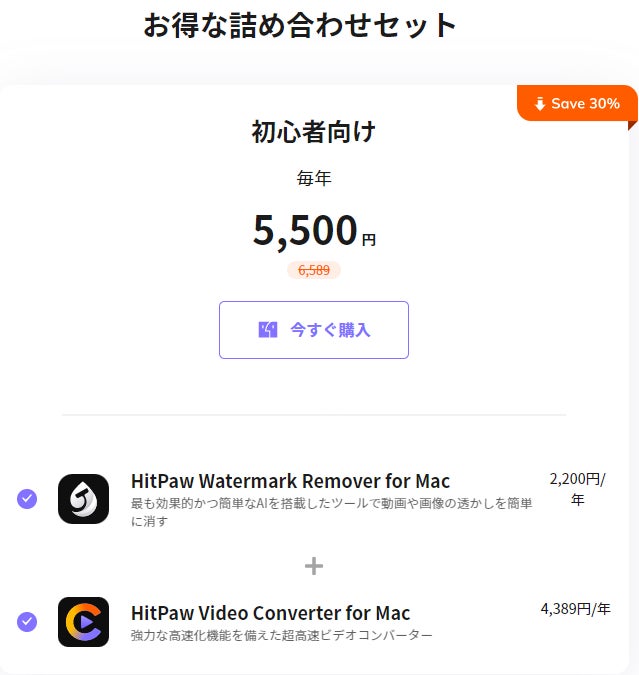
Task: Toggle the HitPaw Video Converter for Mac checkbox
Action: pyautogui.click(x=27, y=622)
